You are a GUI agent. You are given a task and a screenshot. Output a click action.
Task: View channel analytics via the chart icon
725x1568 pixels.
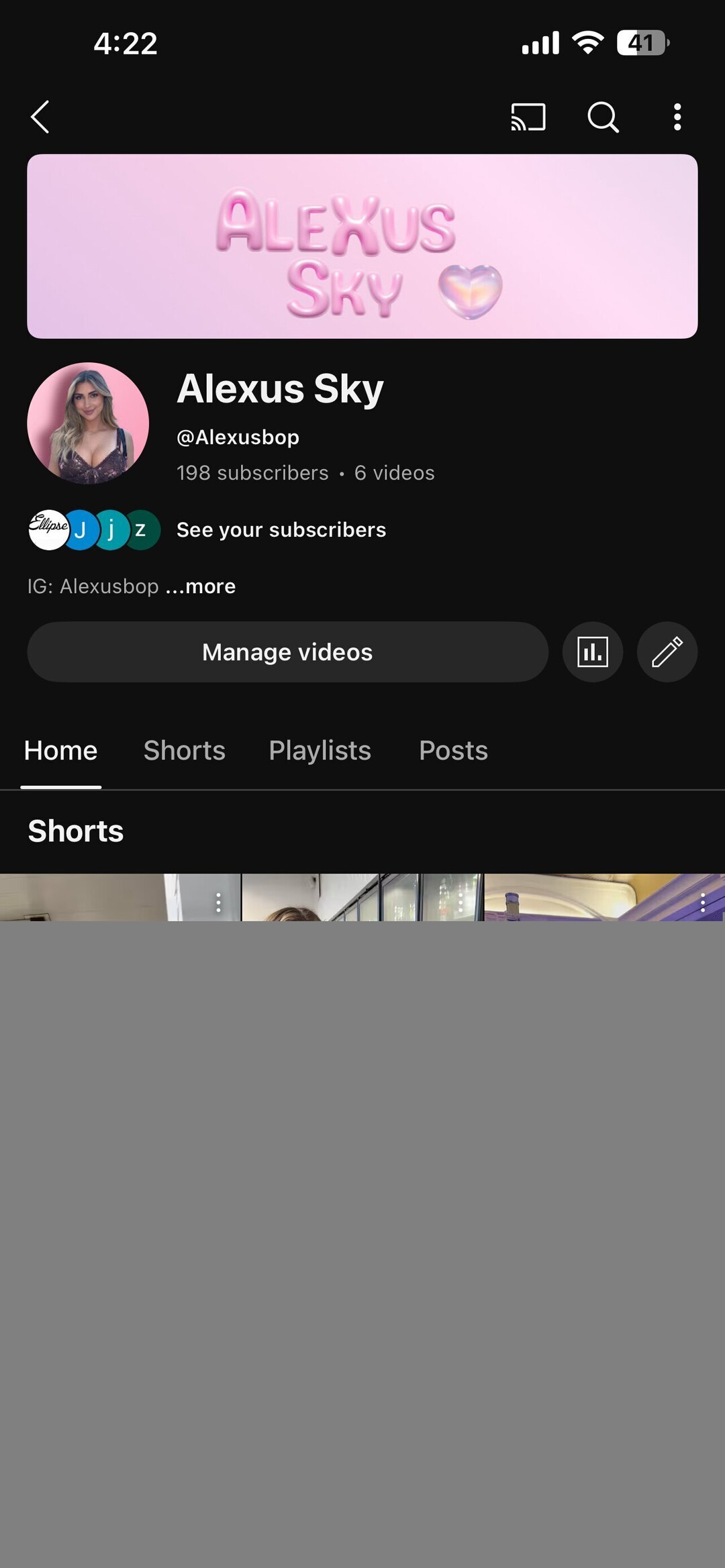(x=593, y=652)
